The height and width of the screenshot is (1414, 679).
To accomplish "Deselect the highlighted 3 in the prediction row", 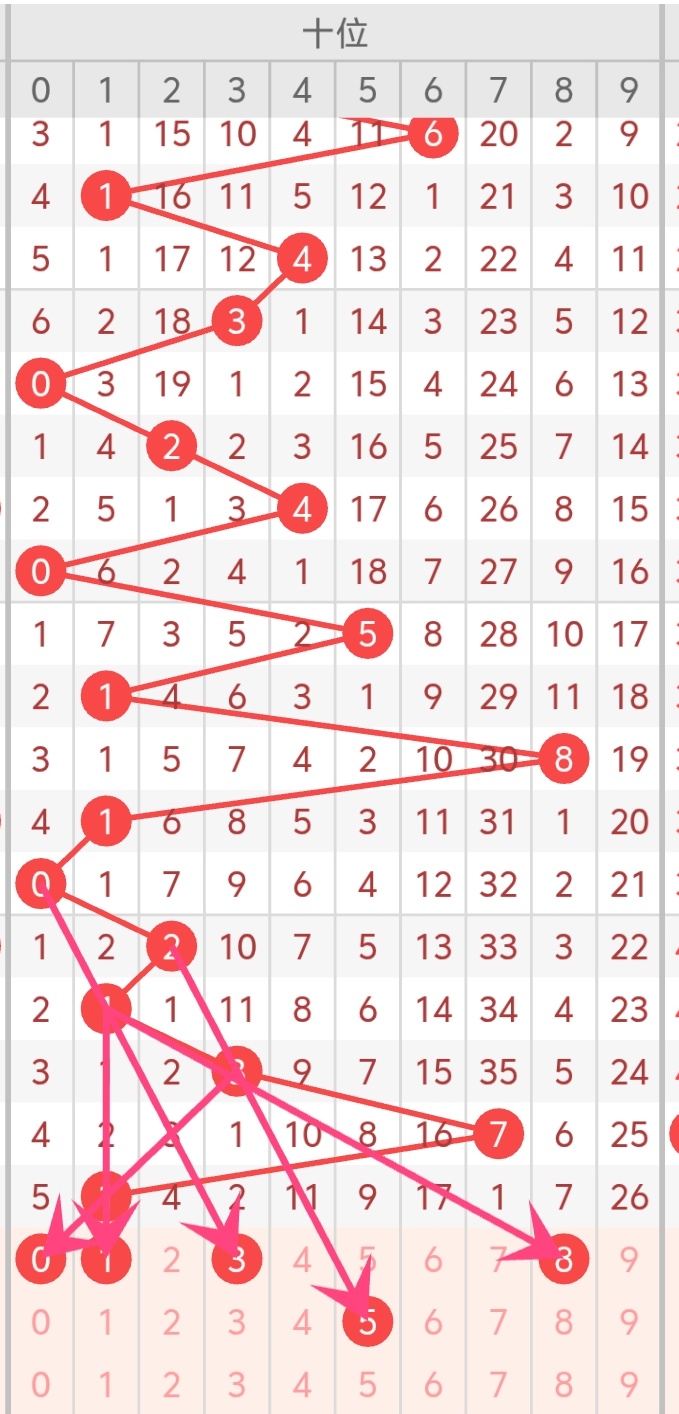I will click(x=237, y=1260).
